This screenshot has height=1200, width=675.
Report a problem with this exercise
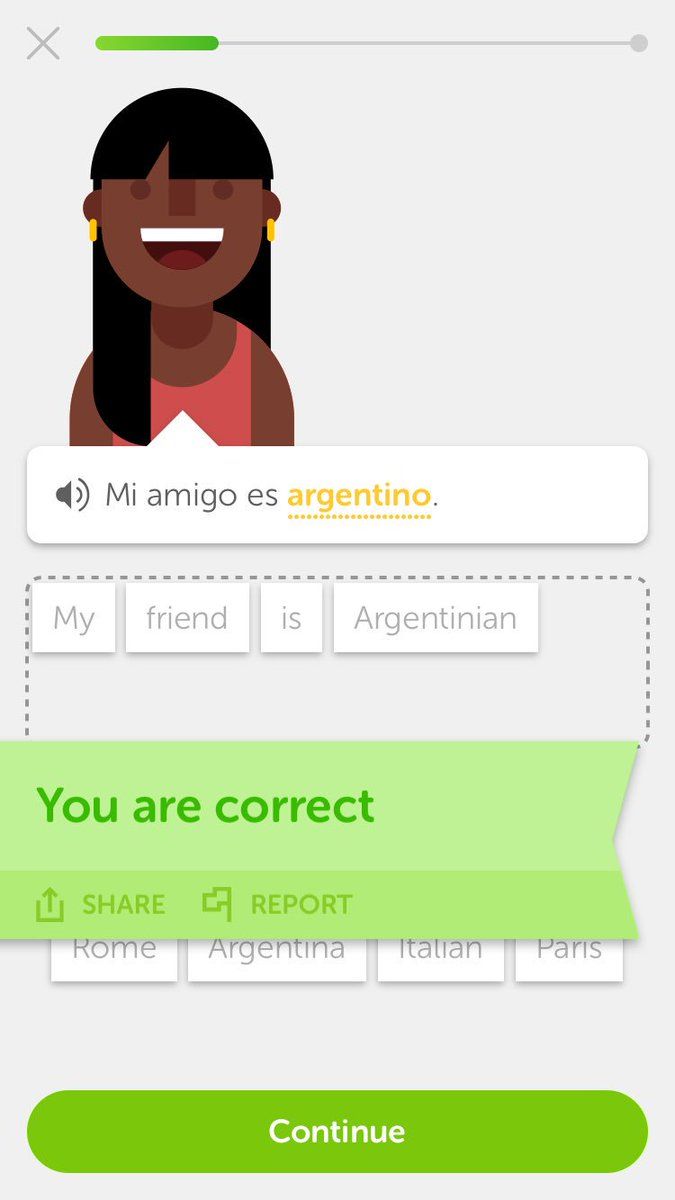click(278, 905)
